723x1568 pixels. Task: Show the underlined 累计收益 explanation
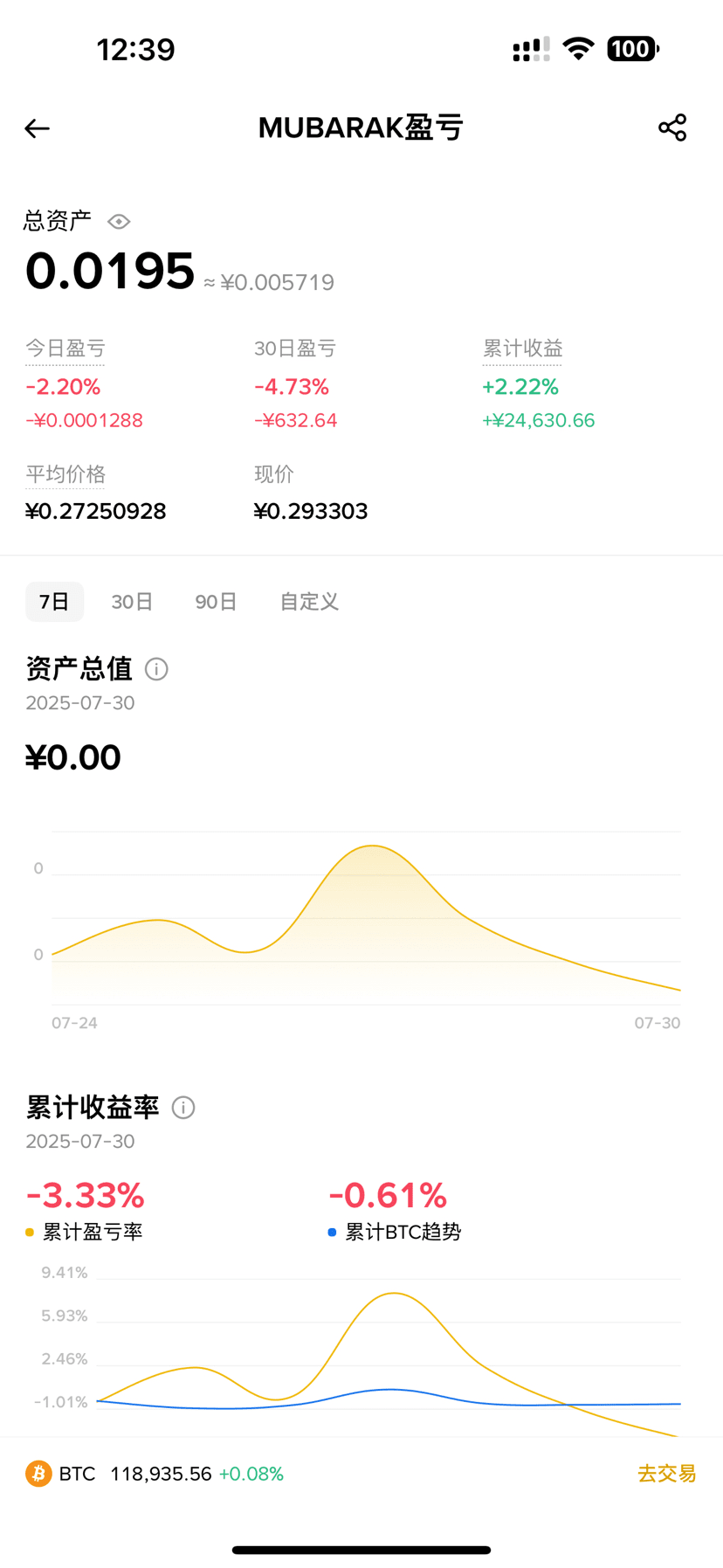pos(522,349)
